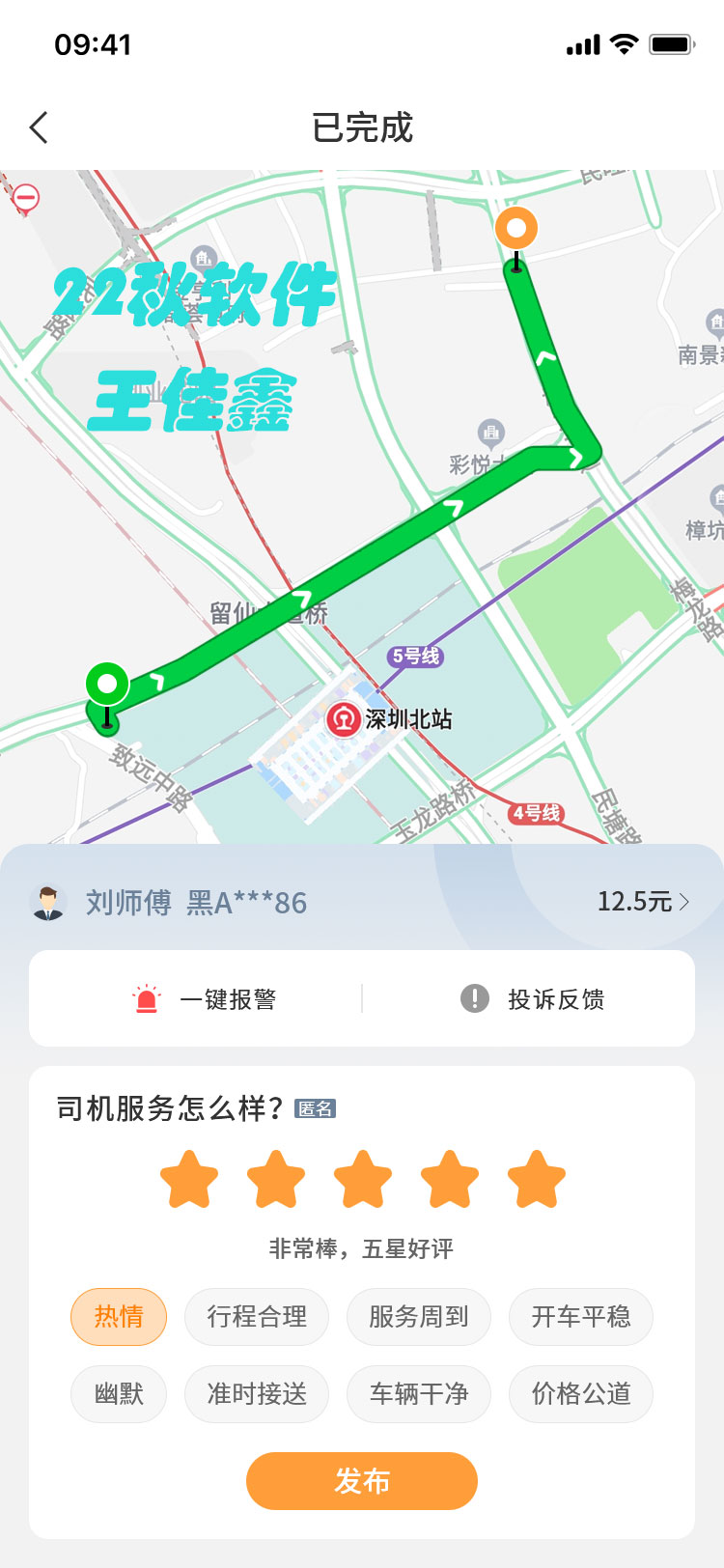Rate the driver one star
This screenshot has height=1568, width=724.
pyautogui.click(x=189, y=1179)
